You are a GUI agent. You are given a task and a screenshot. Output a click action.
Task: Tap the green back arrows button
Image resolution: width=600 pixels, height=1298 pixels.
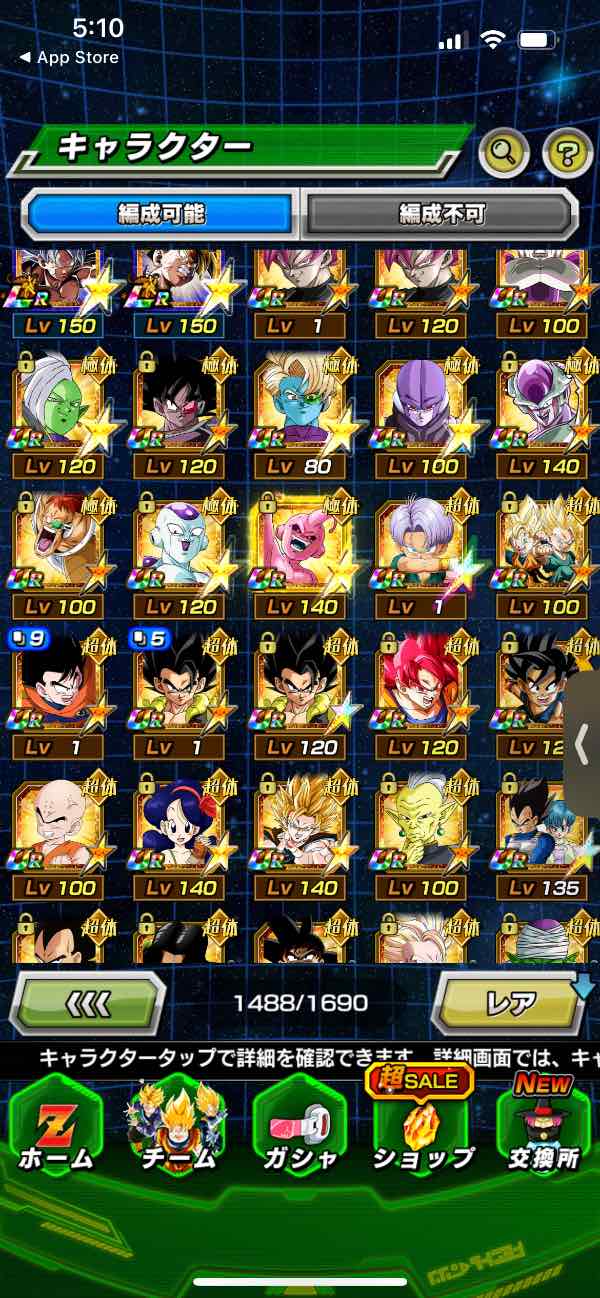[87, 1002]
